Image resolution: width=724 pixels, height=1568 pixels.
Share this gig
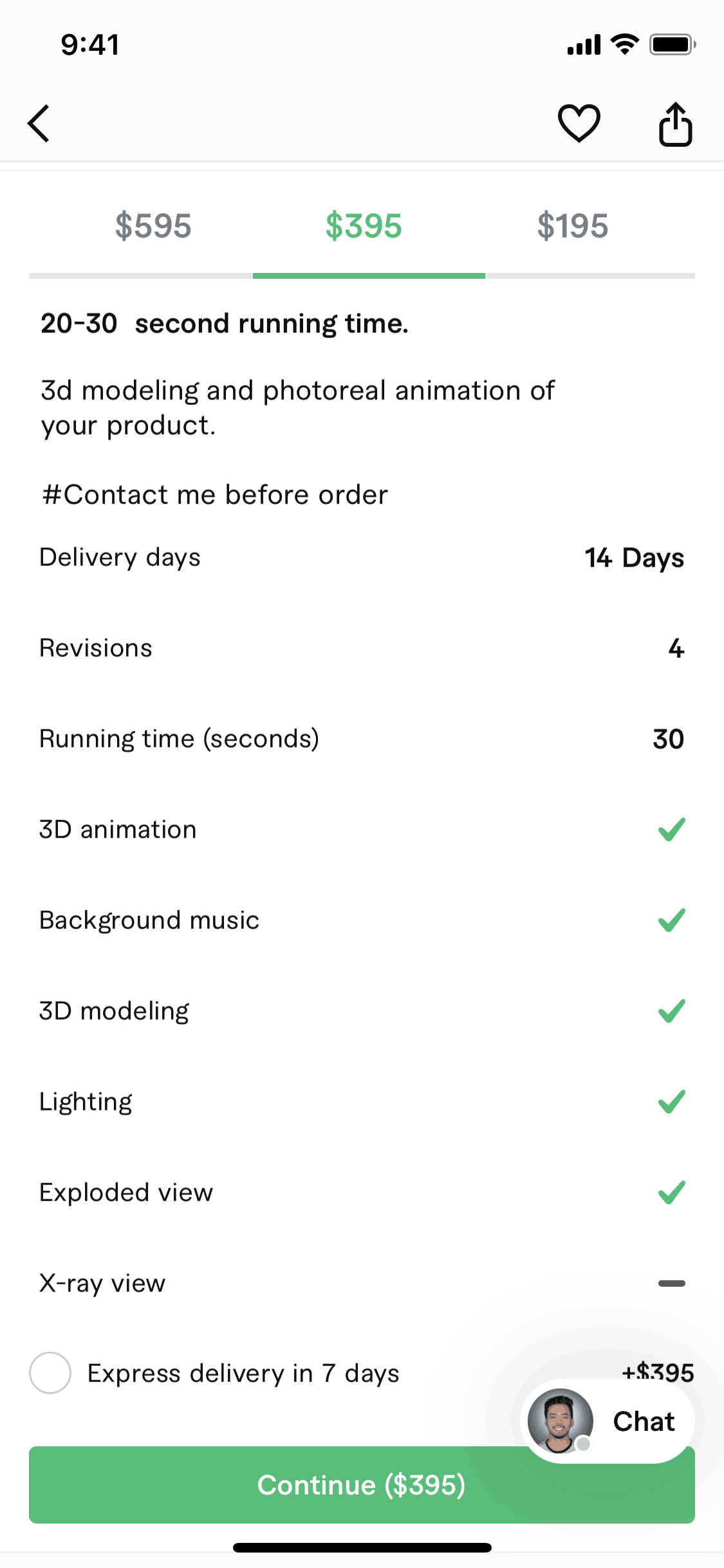pos(675,124)
